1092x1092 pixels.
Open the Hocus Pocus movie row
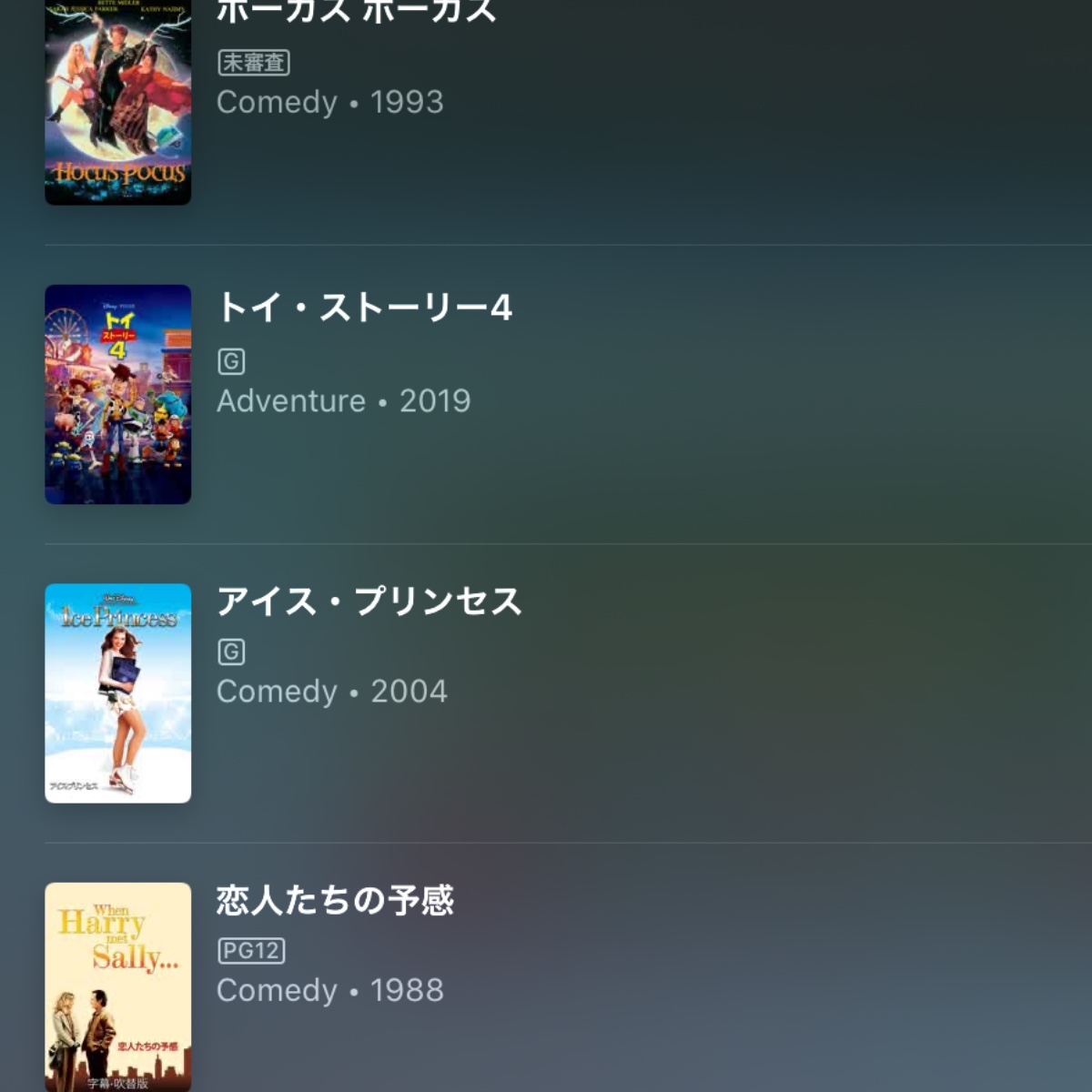[x=357, y=13]
